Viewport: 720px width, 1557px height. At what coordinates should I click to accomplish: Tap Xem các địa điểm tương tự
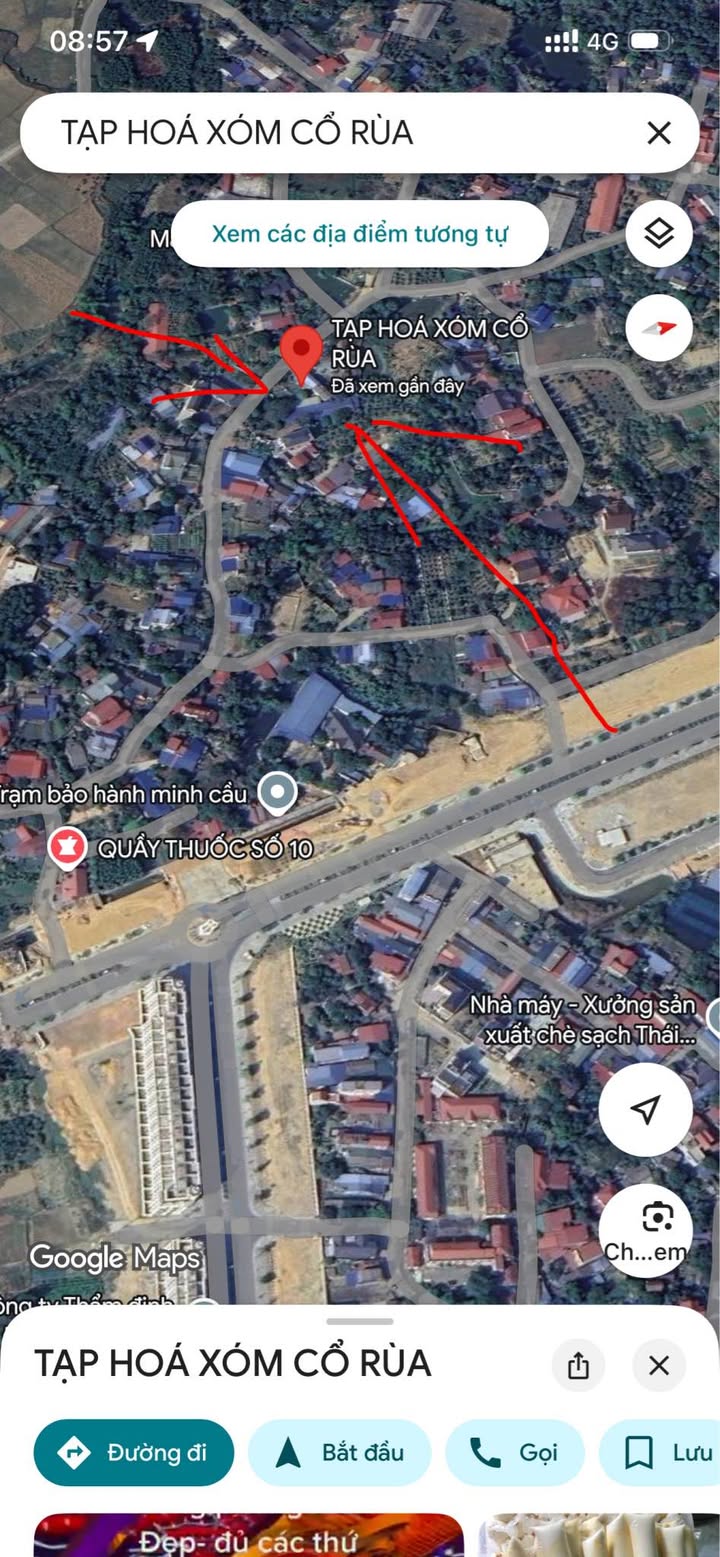(360, 234)
